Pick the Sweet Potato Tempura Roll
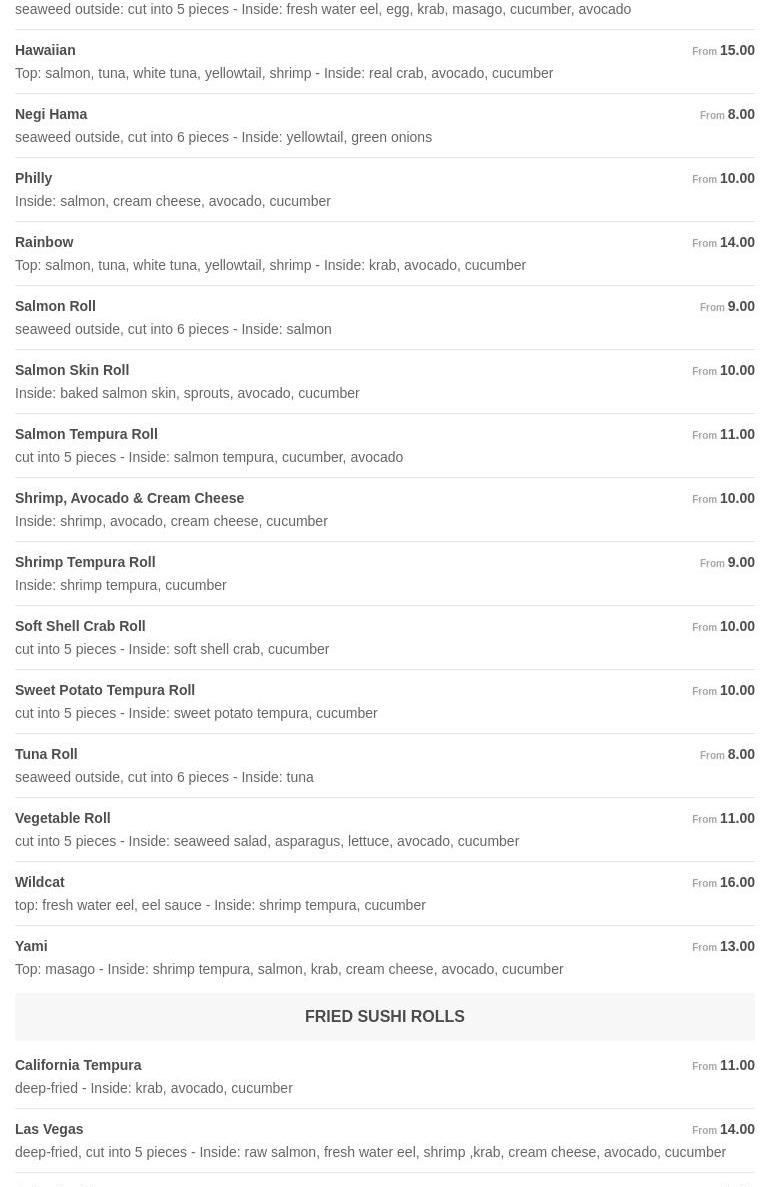Image resolution: width=770 pixels, height=1187 pixels. pos(105,690)
